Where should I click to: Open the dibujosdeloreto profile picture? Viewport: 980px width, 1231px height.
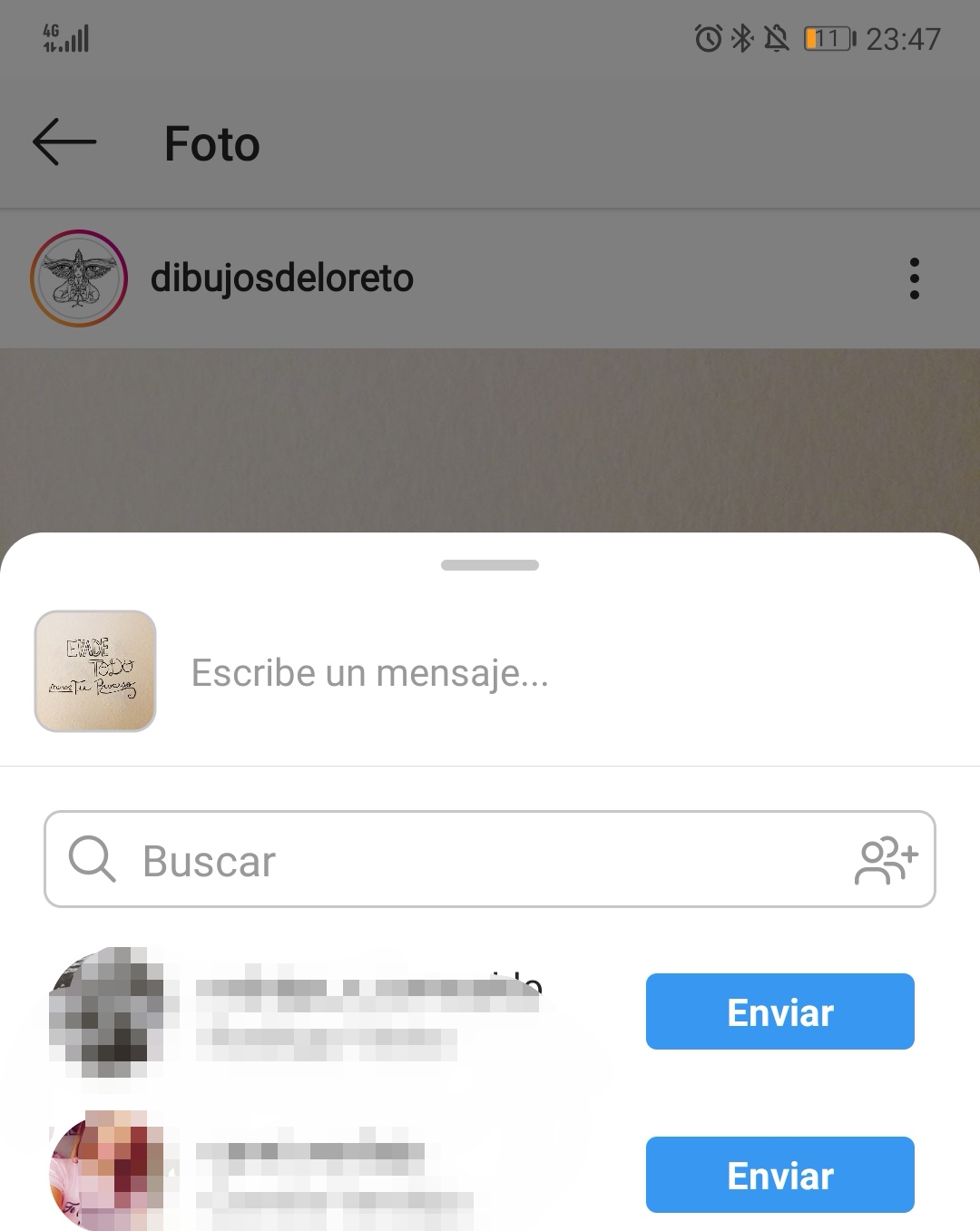[x=79, y=278]
